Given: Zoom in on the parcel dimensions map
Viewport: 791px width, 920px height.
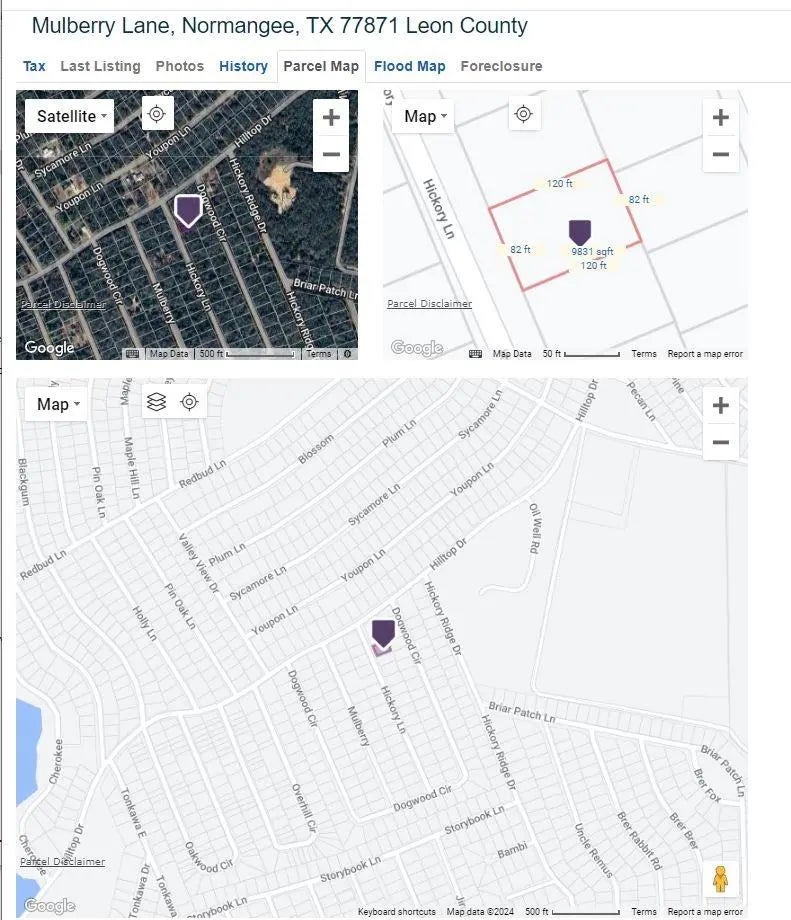Looking at the screenshot, I should 720,117.
